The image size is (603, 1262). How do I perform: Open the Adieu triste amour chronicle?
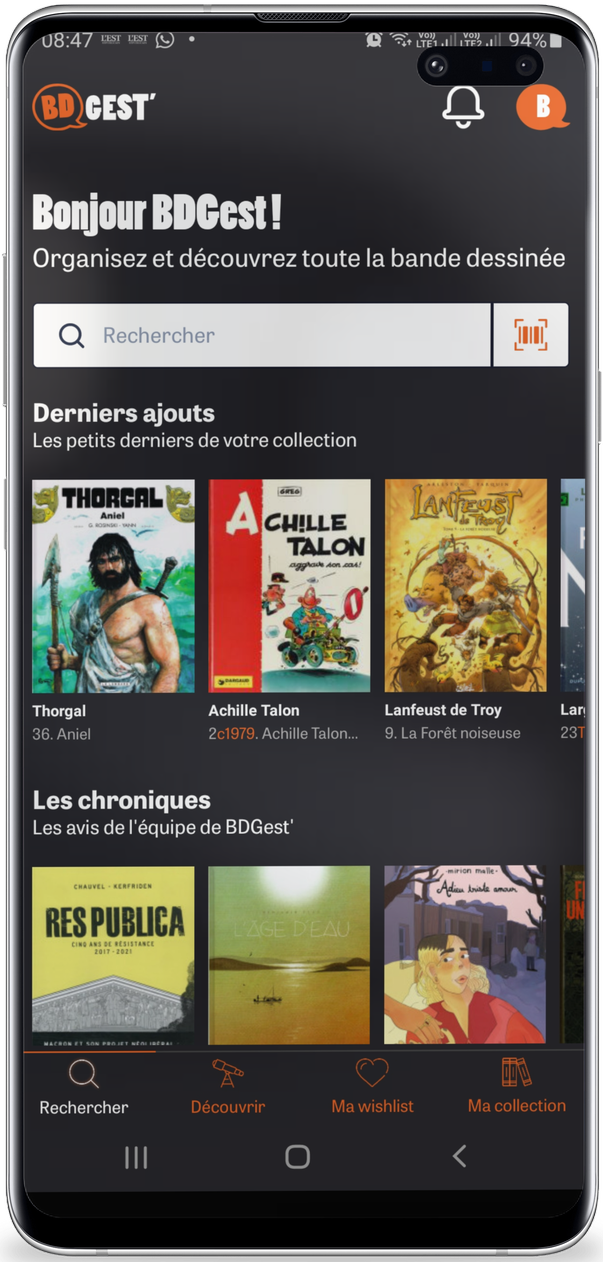tap(465, 954)
